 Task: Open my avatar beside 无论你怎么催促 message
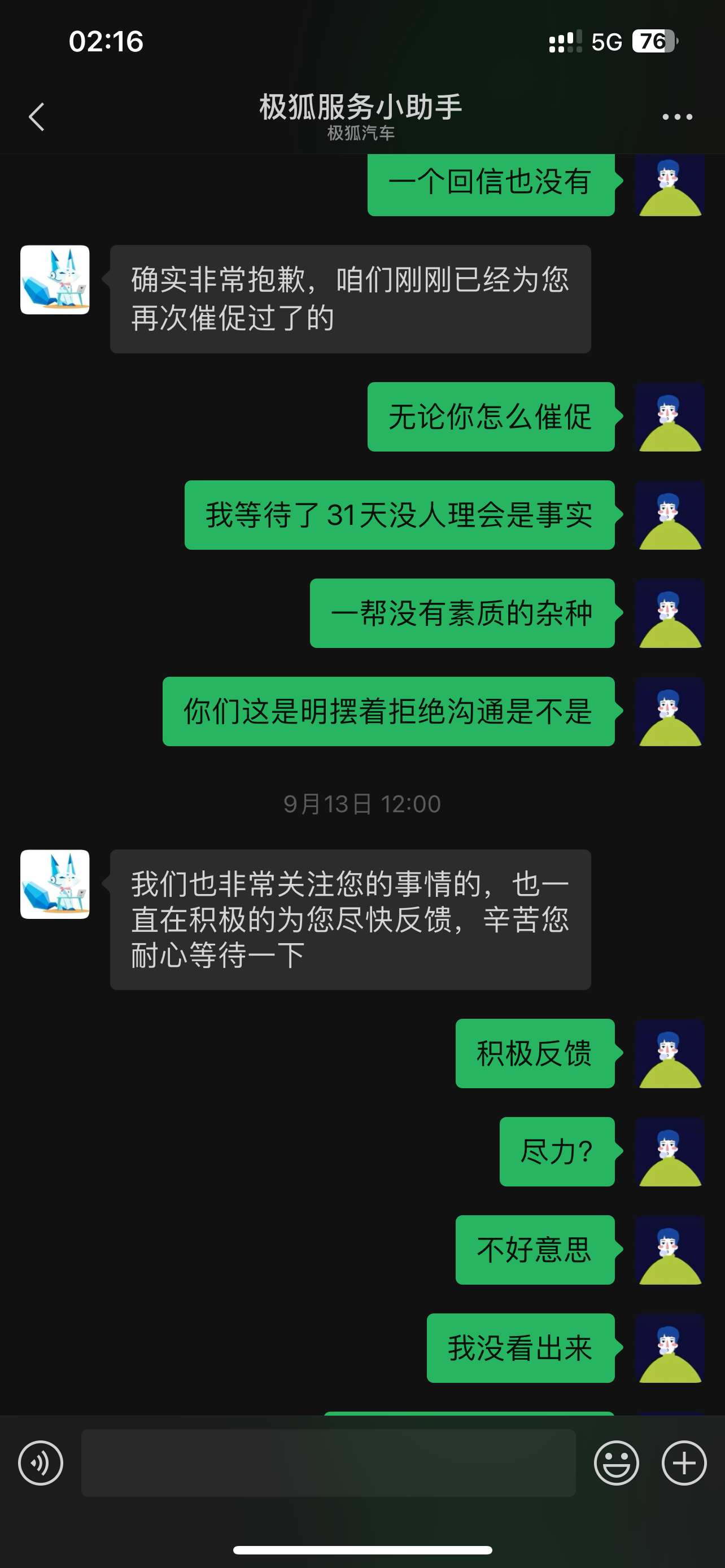click(670, 417)
